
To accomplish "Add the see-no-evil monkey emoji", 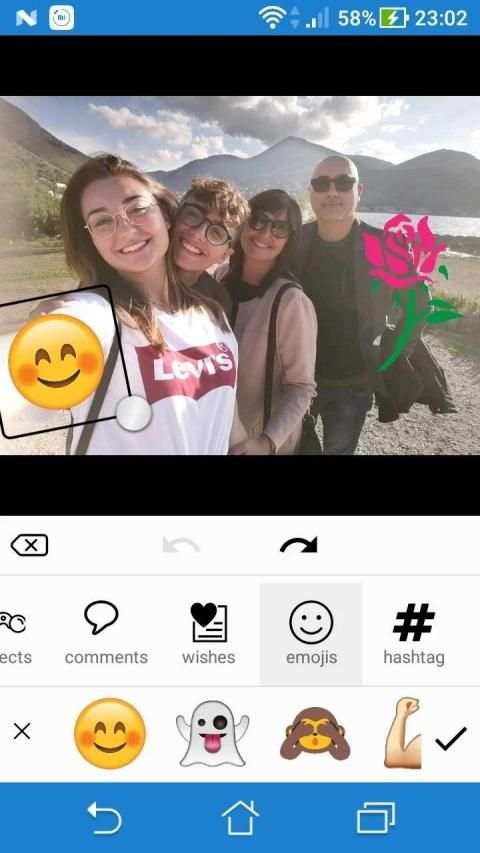I will tap(315, 734).
